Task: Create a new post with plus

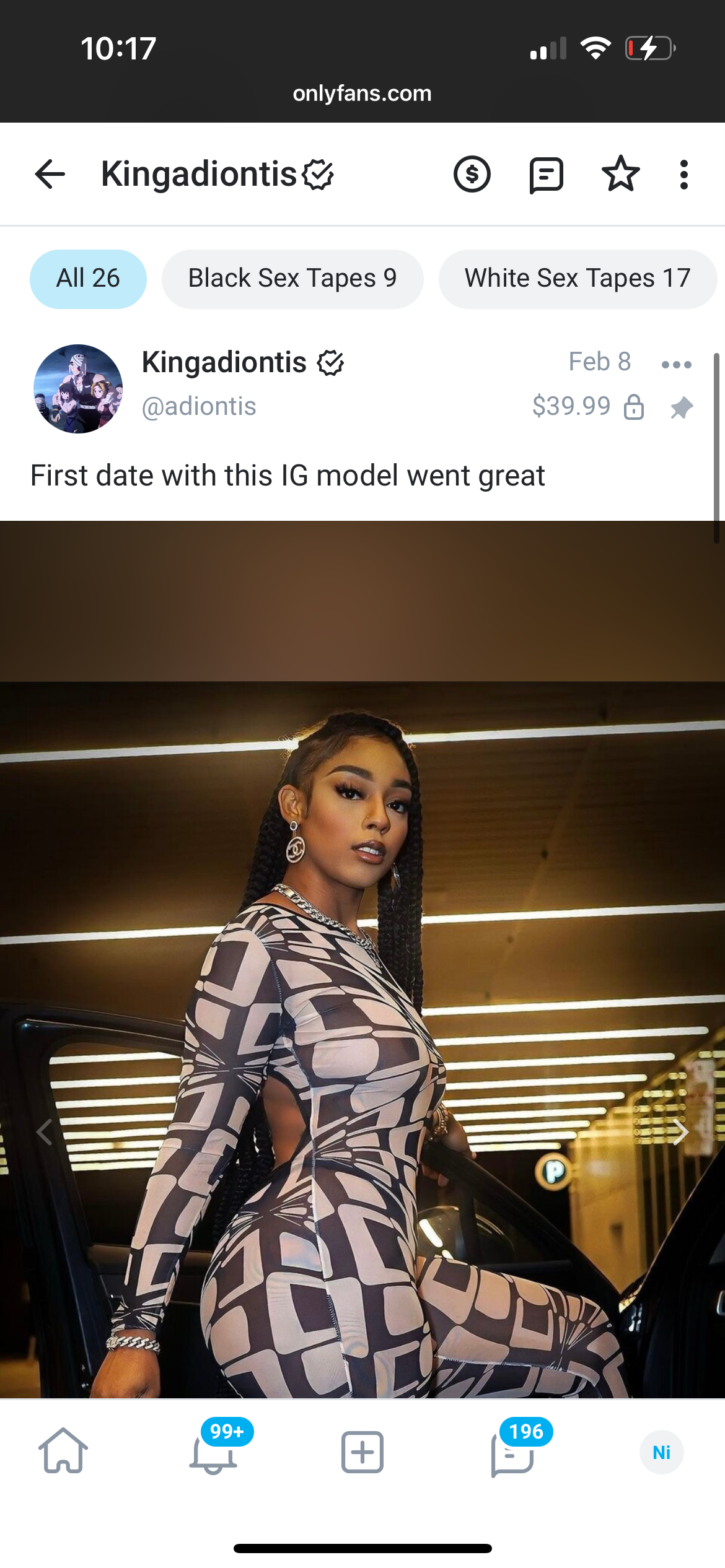Action: coord(362,1452)
